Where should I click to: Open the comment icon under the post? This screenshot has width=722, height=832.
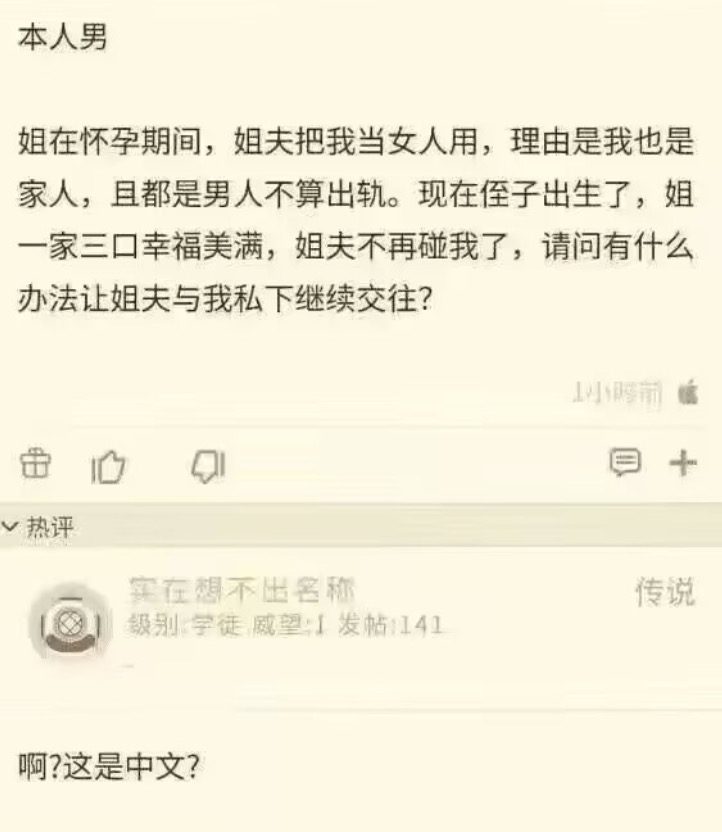[x=625, y=462]
